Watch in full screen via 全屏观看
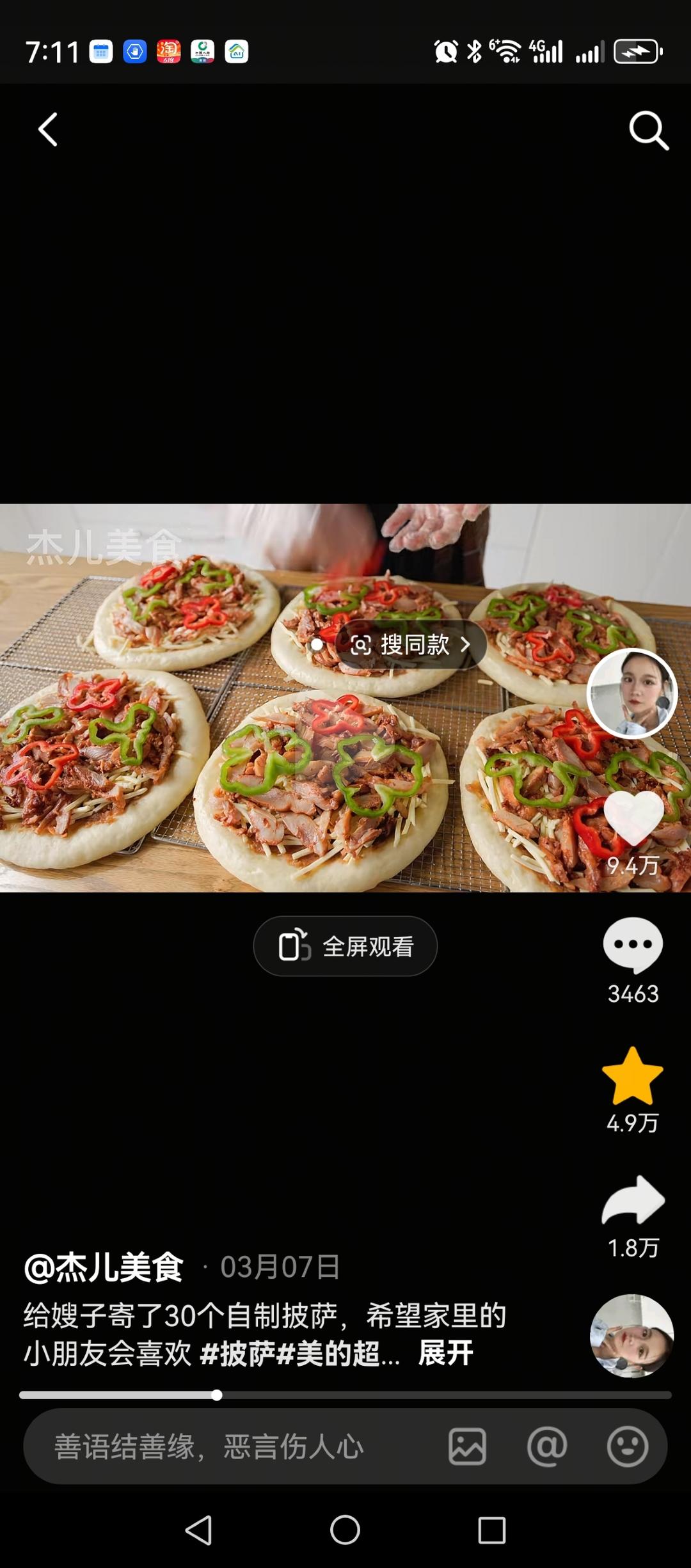The height and width of the screenshot is (1568, 691). pyautogui.click(x=345, y=946)
